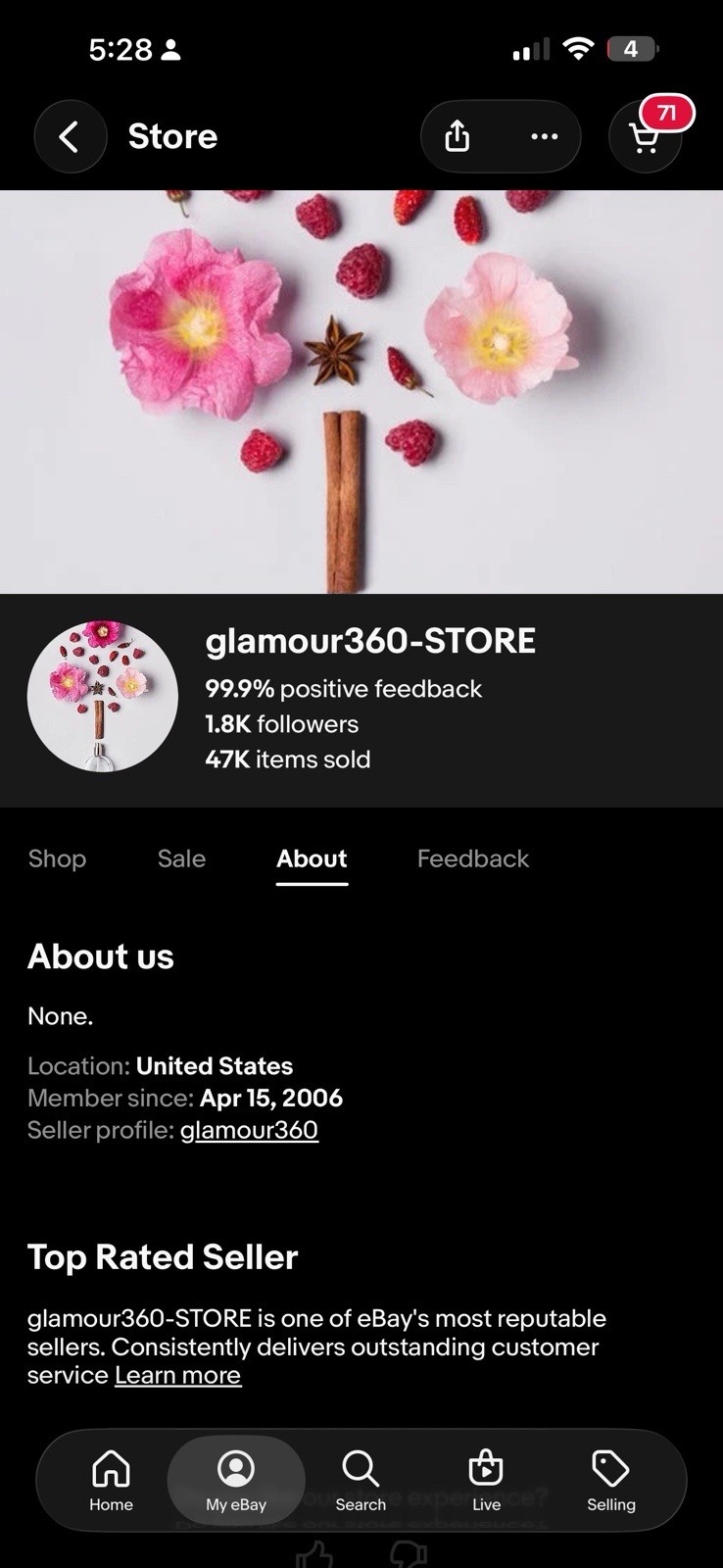Share this store
The image size is (723, 1568).
point(458,136)
